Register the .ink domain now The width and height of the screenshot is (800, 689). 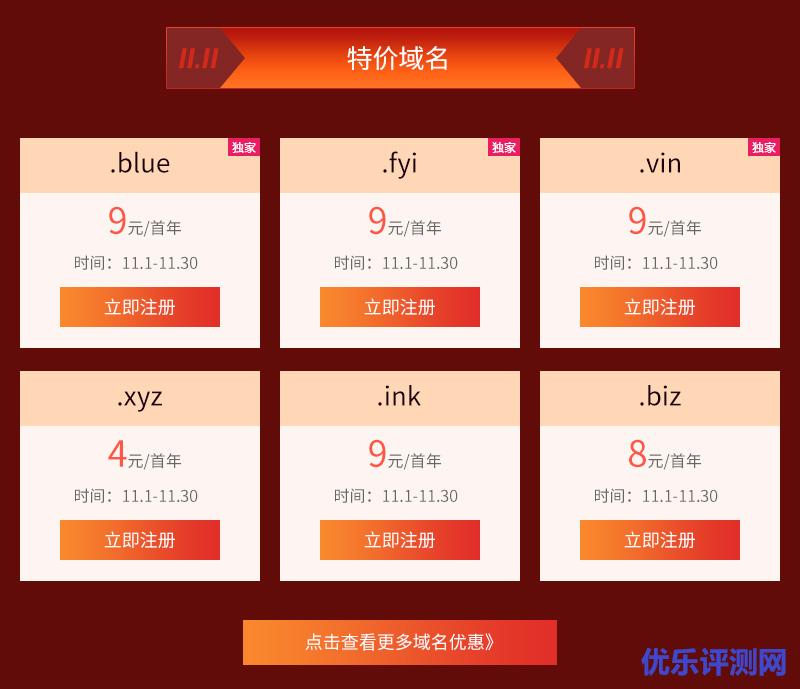400,540
